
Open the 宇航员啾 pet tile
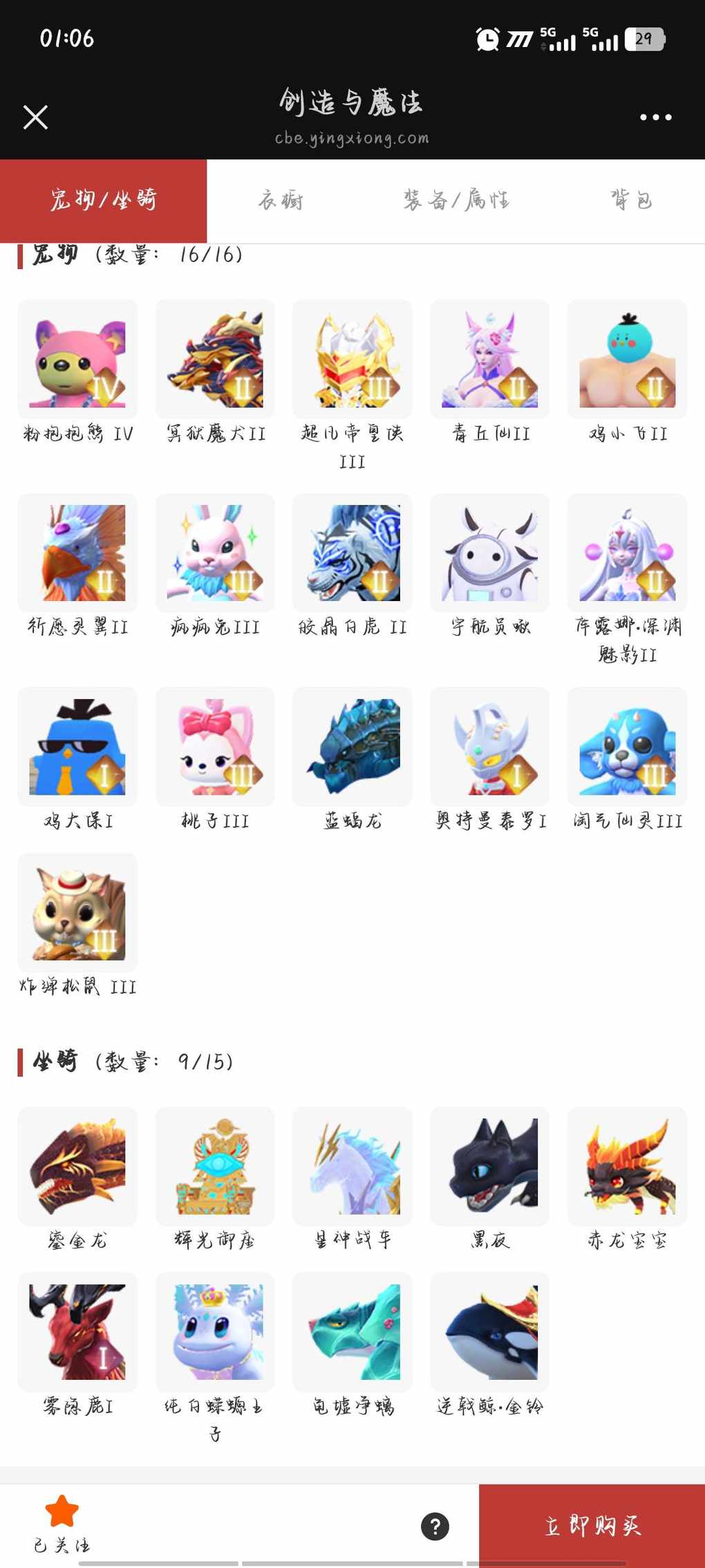(x=489, y=553)
